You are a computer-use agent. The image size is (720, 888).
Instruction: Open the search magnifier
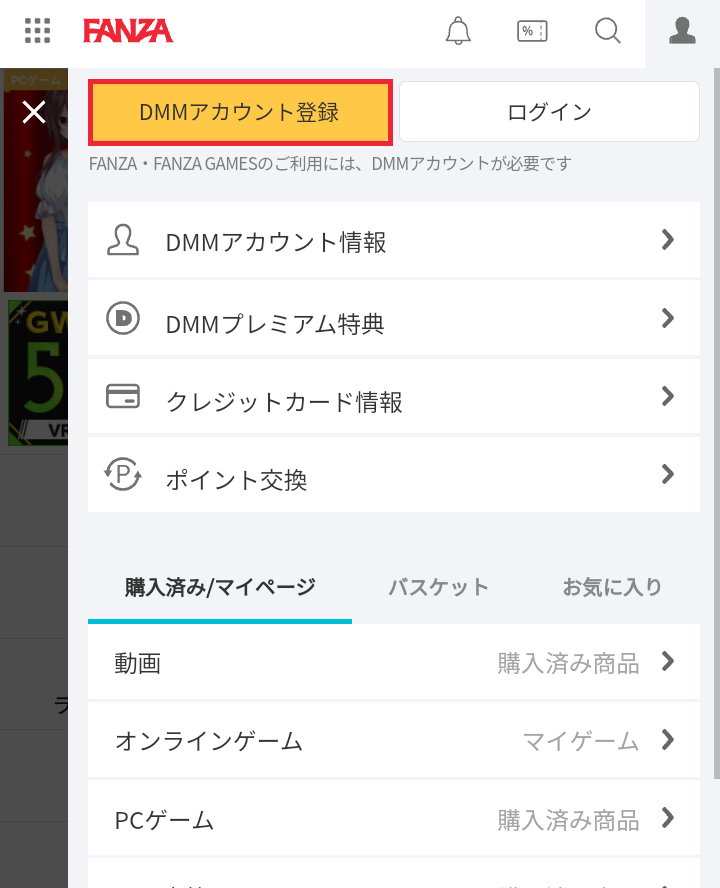click(x=607, y=31)
